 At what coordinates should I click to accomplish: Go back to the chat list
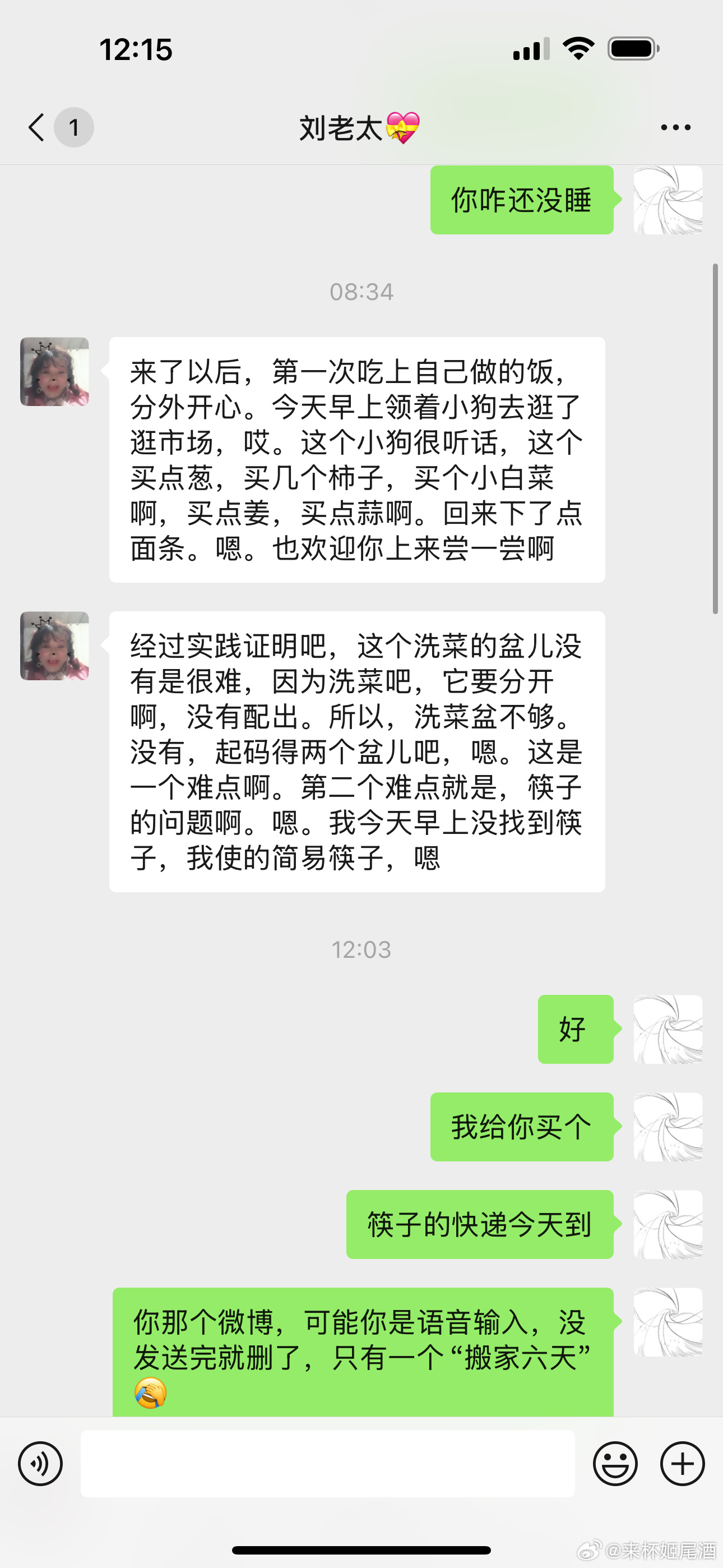(38, 128)
